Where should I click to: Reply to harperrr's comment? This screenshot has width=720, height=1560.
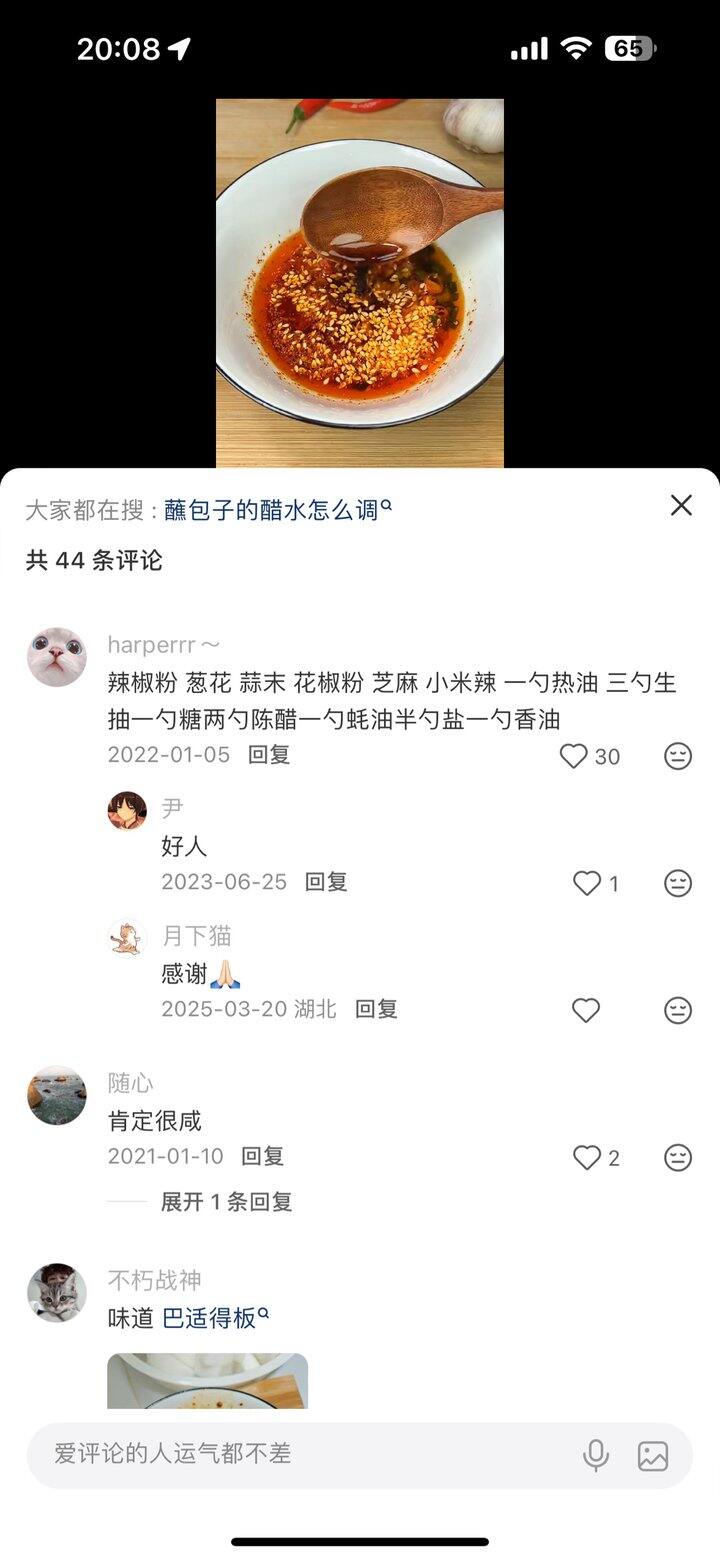point(269,755)
